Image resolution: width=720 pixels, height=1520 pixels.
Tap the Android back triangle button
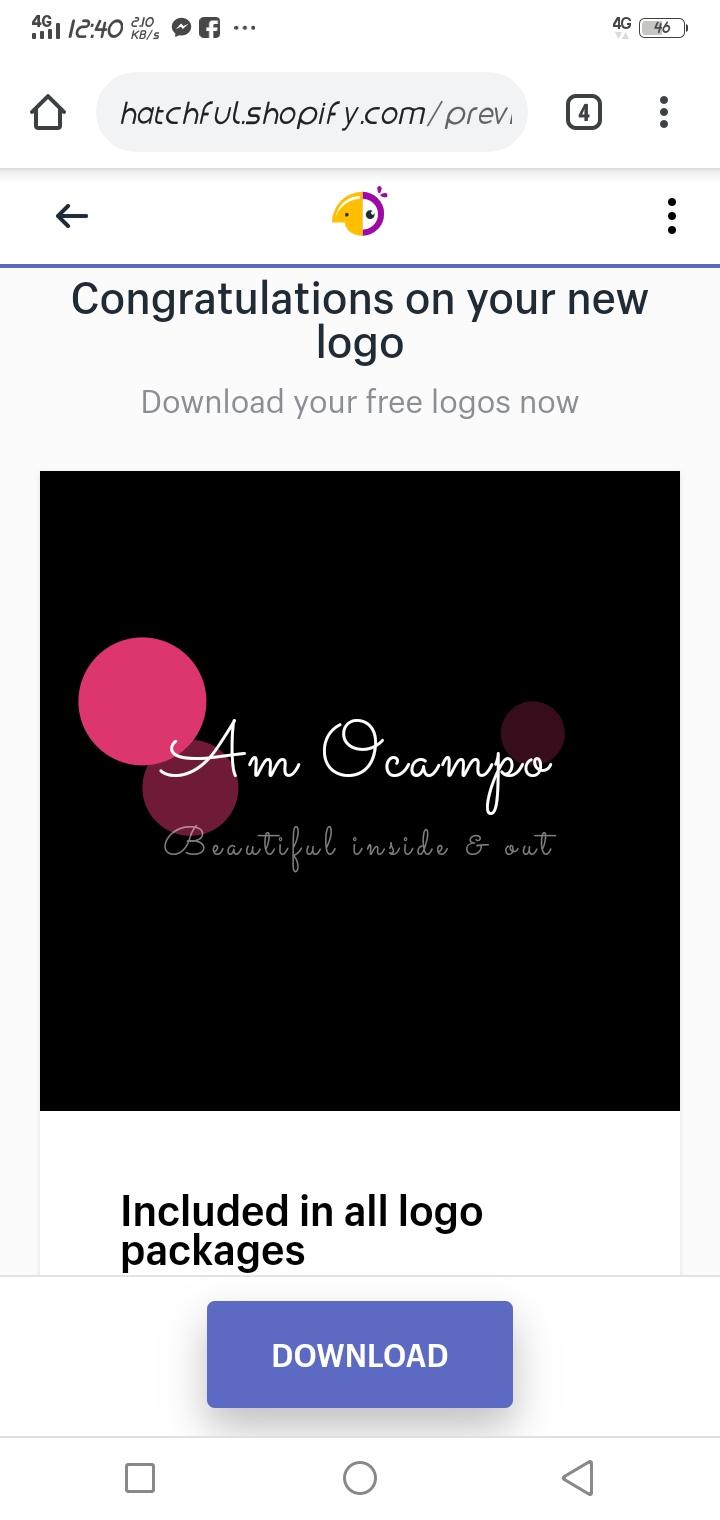tap(578, 1477)
